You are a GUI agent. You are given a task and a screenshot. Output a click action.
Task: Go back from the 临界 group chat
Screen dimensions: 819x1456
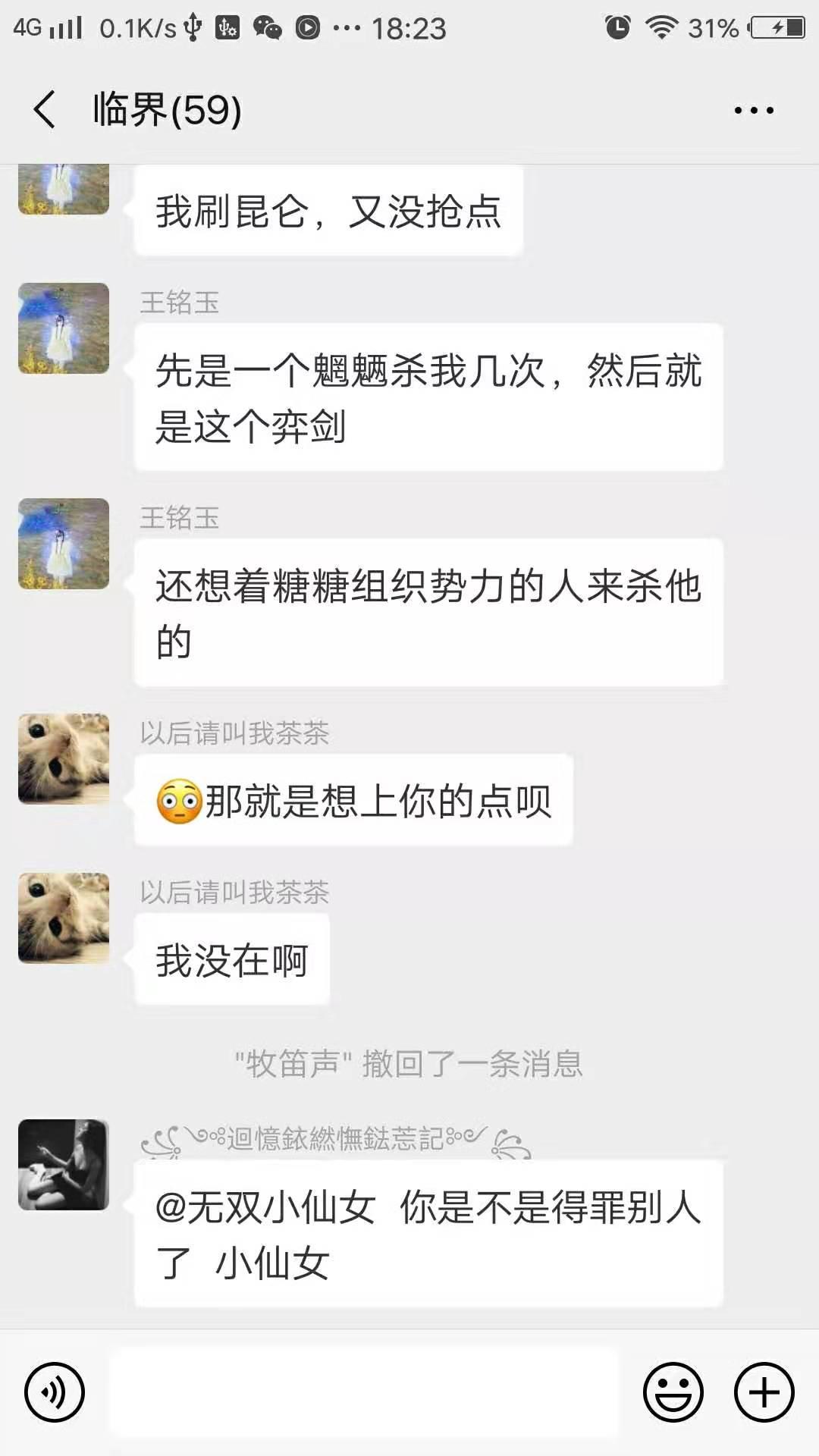(x=45, y=110)
